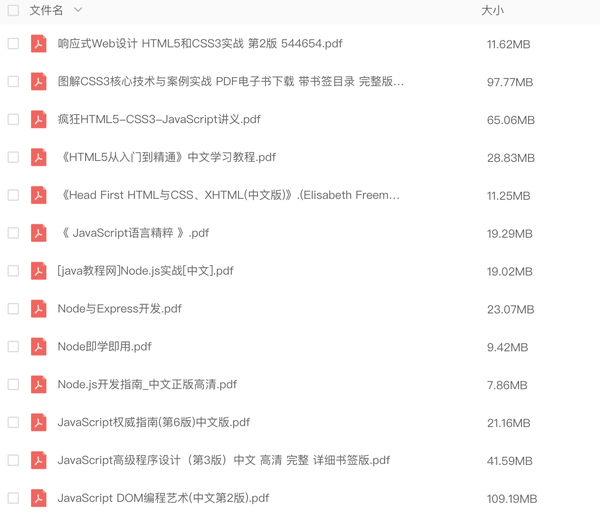
Task: Open 响应式Web设计 HTML5和CSS3实战 PDF
Action: click(200, 44)
